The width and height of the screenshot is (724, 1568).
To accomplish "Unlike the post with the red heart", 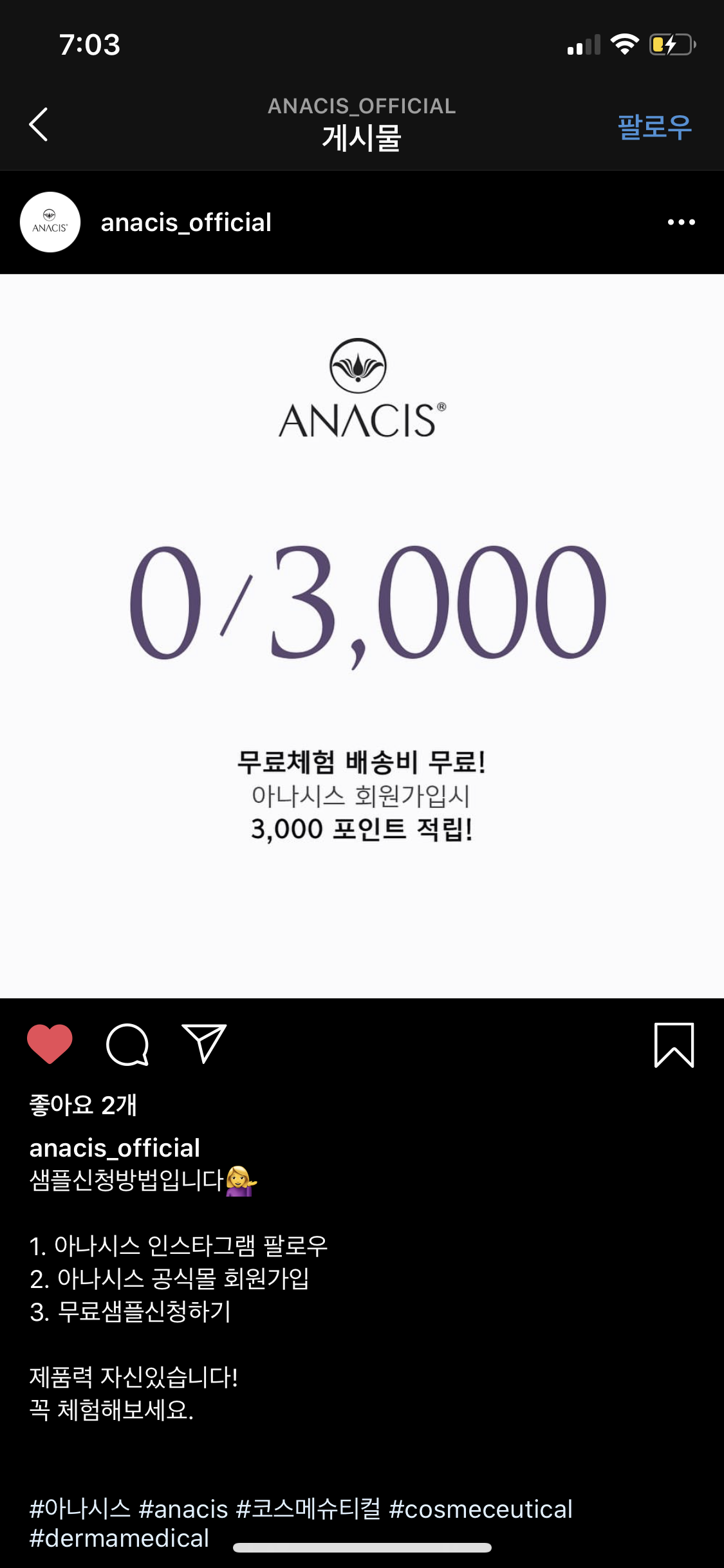I will [x=50, y=1043].
